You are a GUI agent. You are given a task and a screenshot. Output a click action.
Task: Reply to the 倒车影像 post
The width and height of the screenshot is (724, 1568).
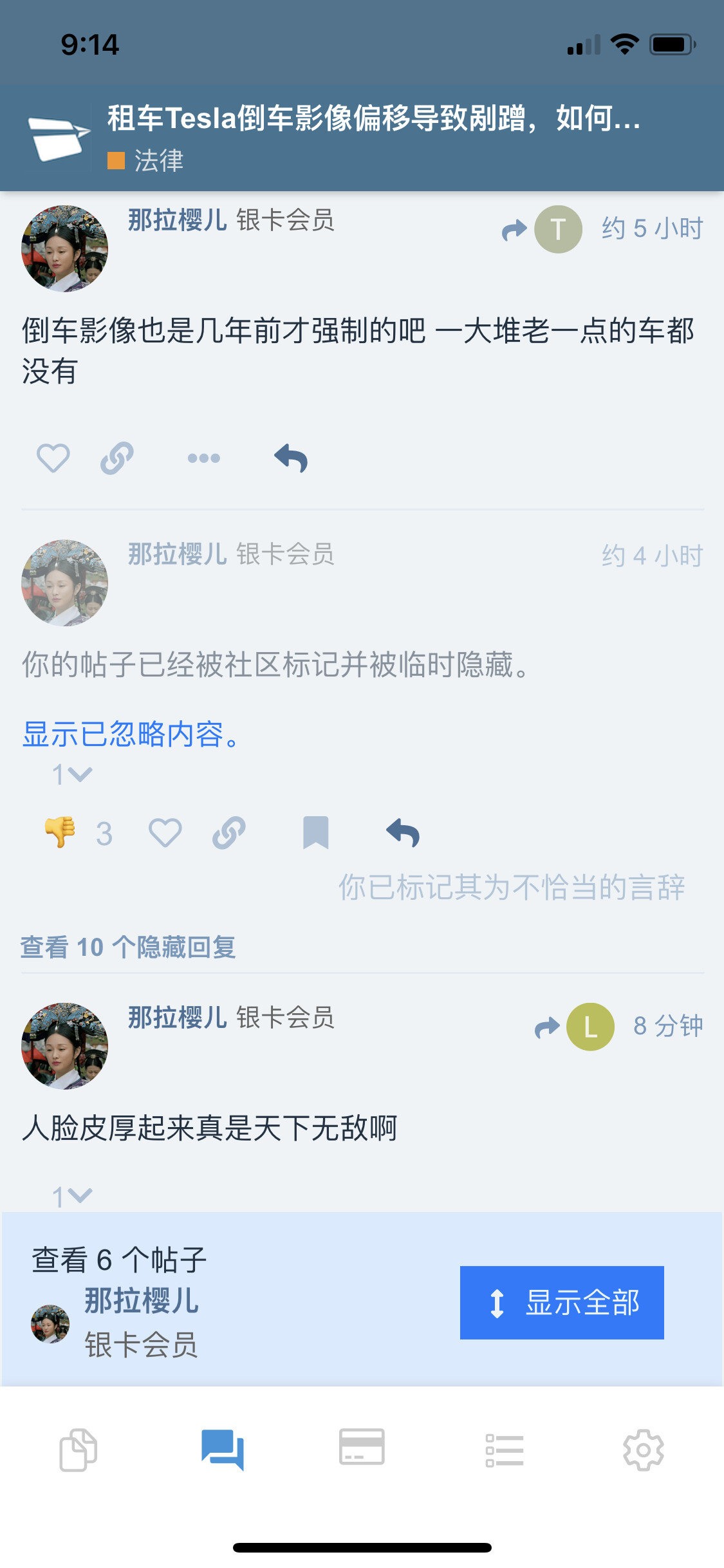click(x=291, y=458)
